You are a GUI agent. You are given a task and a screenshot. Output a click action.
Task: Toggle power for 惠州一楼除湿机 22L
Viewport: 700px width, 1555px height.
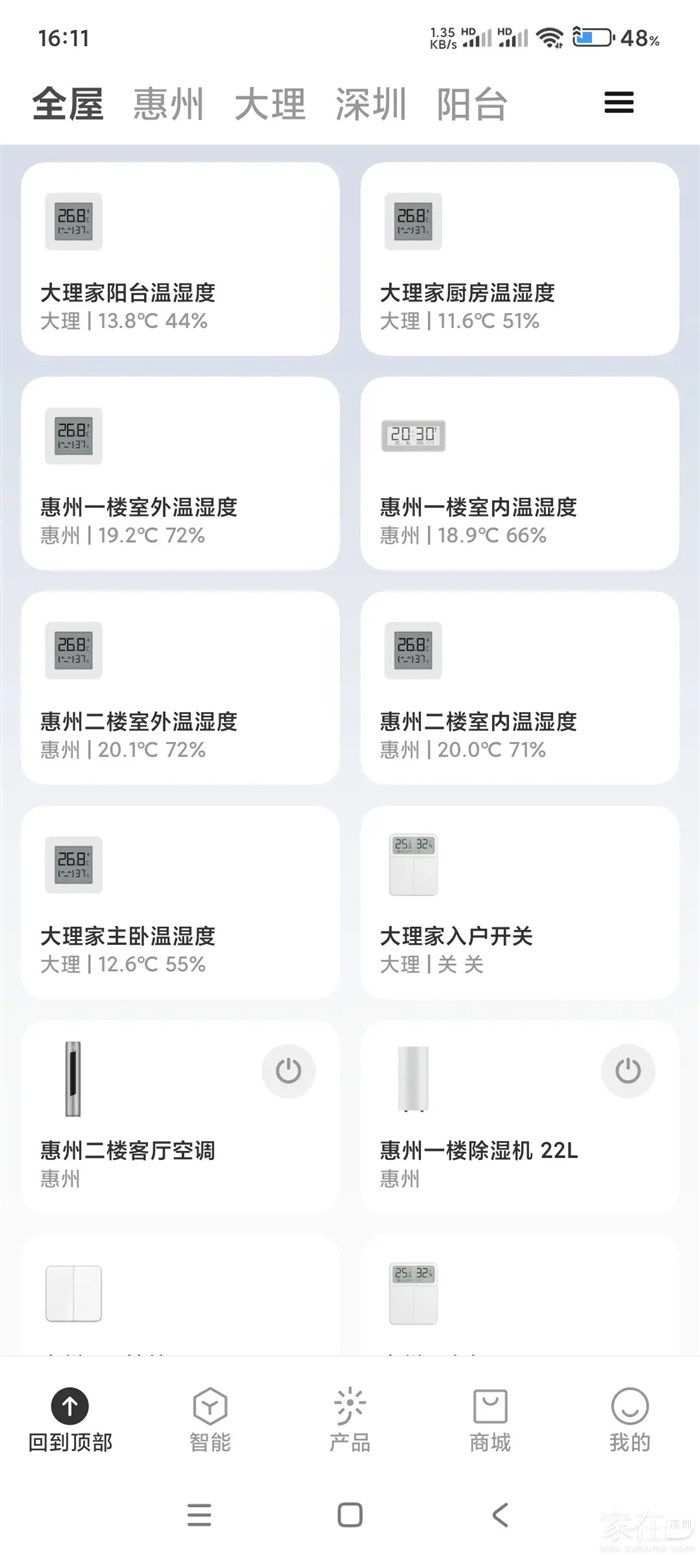[x=628, y=1071]
